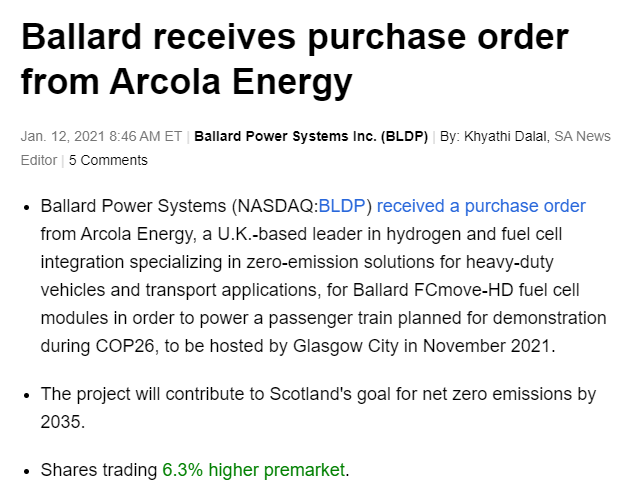634x502 pixels.
Task: Open author Khyathi Dalal's profile
Action: 512,135
